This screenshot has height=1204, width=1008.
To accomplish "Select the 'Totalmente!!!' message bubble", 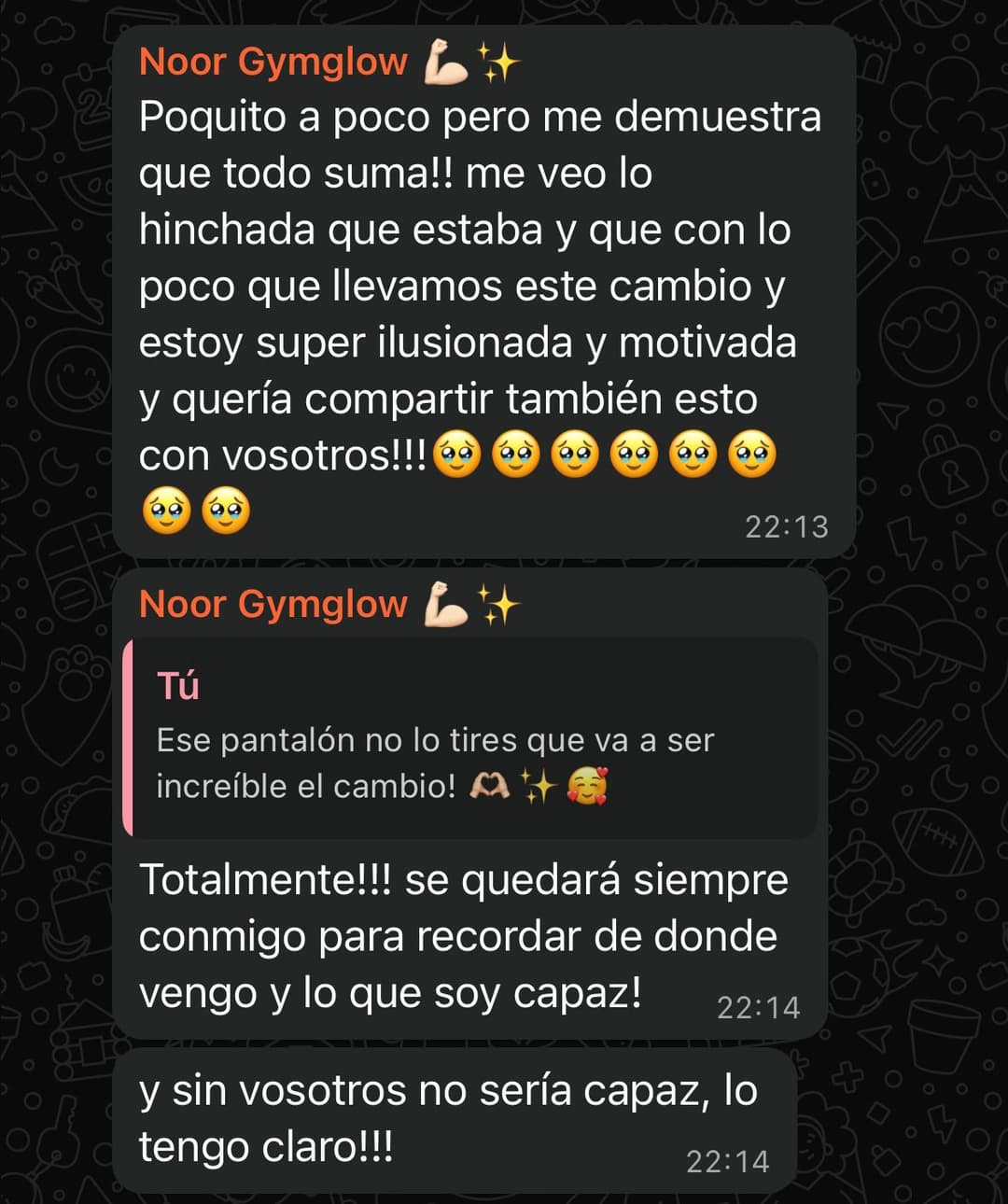I will (x=457, y=933).
